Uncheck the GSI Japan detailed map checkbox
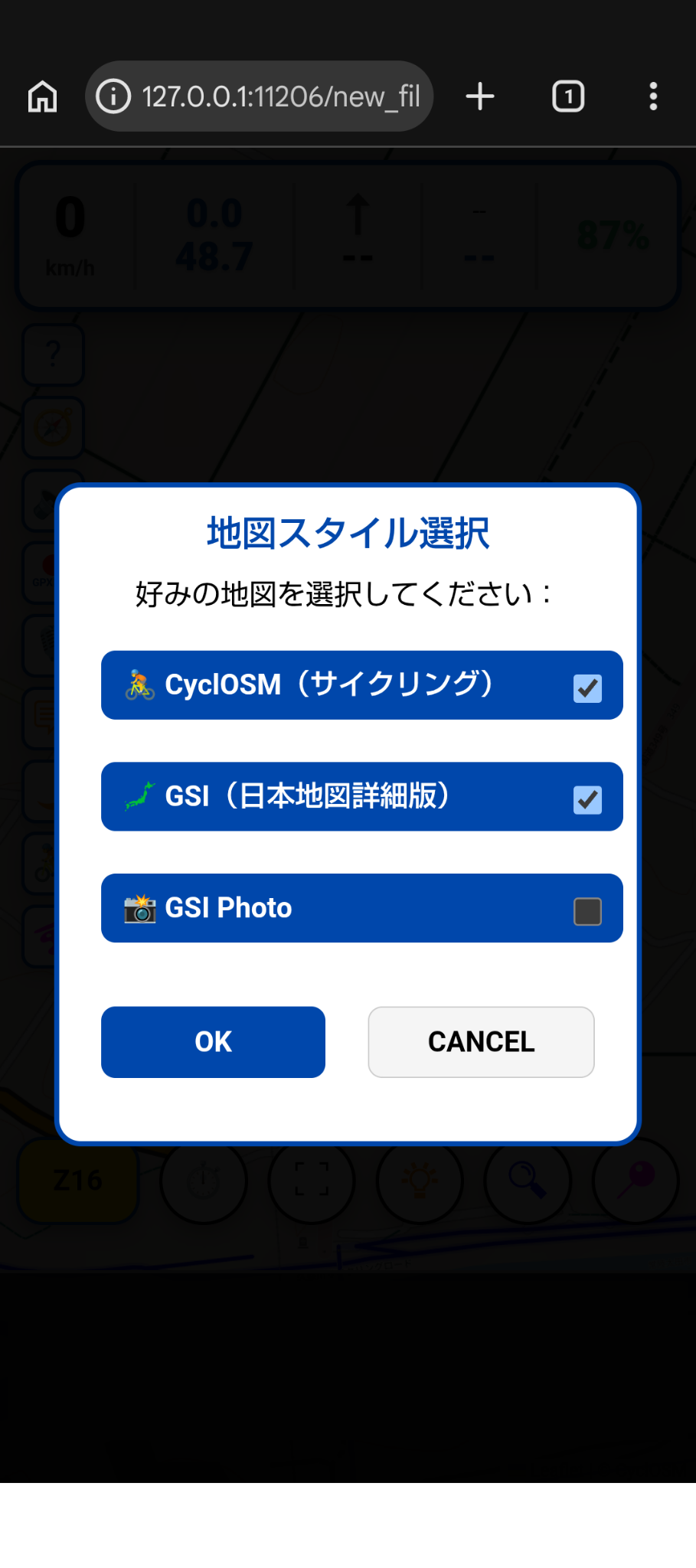 [x=587, y=799]
